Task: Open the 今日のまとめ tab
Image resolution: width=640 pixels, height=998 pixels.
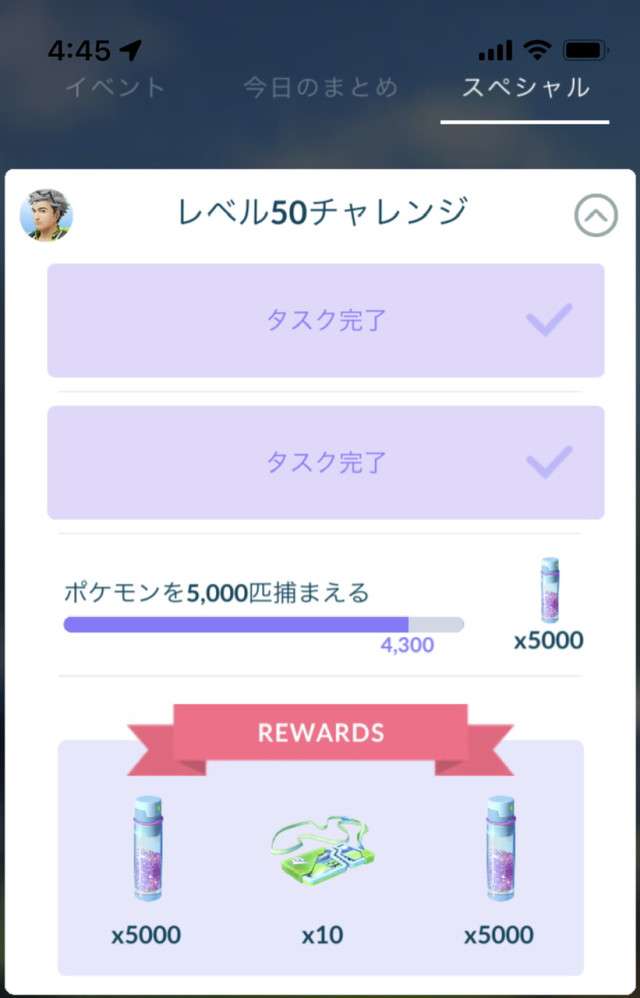Action: [x=320, y=88]
